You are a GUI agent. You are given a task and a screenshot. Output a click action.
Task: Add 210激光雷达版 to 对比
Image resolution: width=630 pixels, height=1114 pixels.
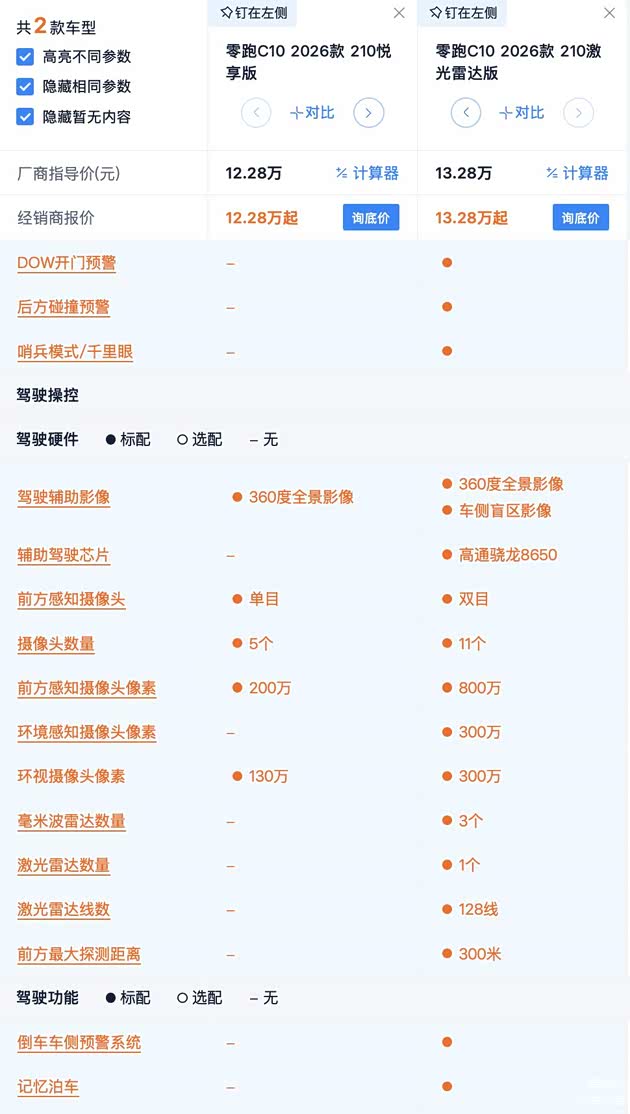point(522,113)
